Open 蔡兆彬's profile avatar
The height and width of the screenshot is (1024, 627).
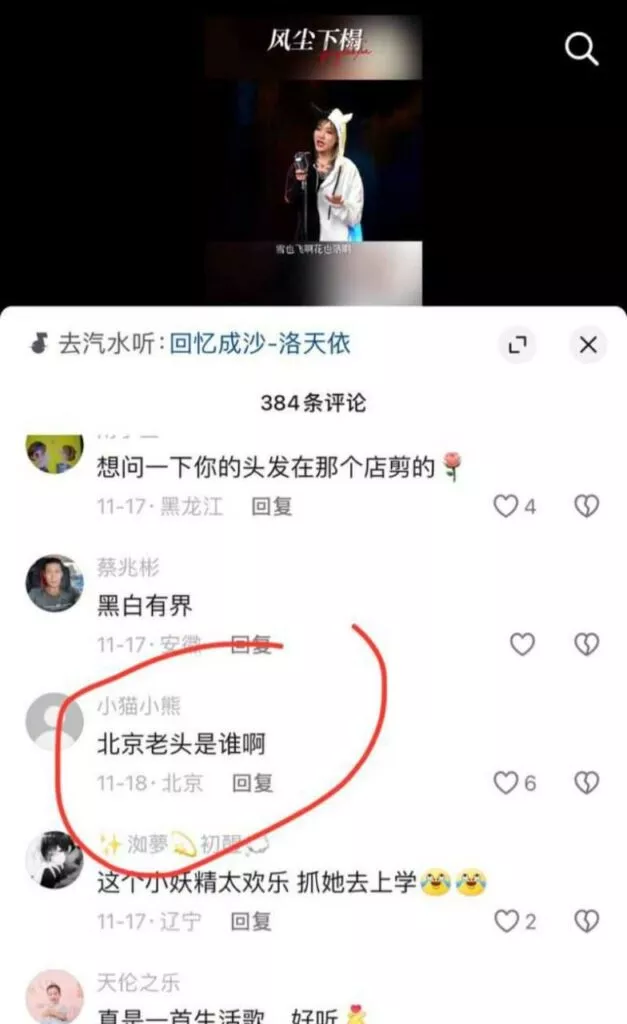(54, 584)
